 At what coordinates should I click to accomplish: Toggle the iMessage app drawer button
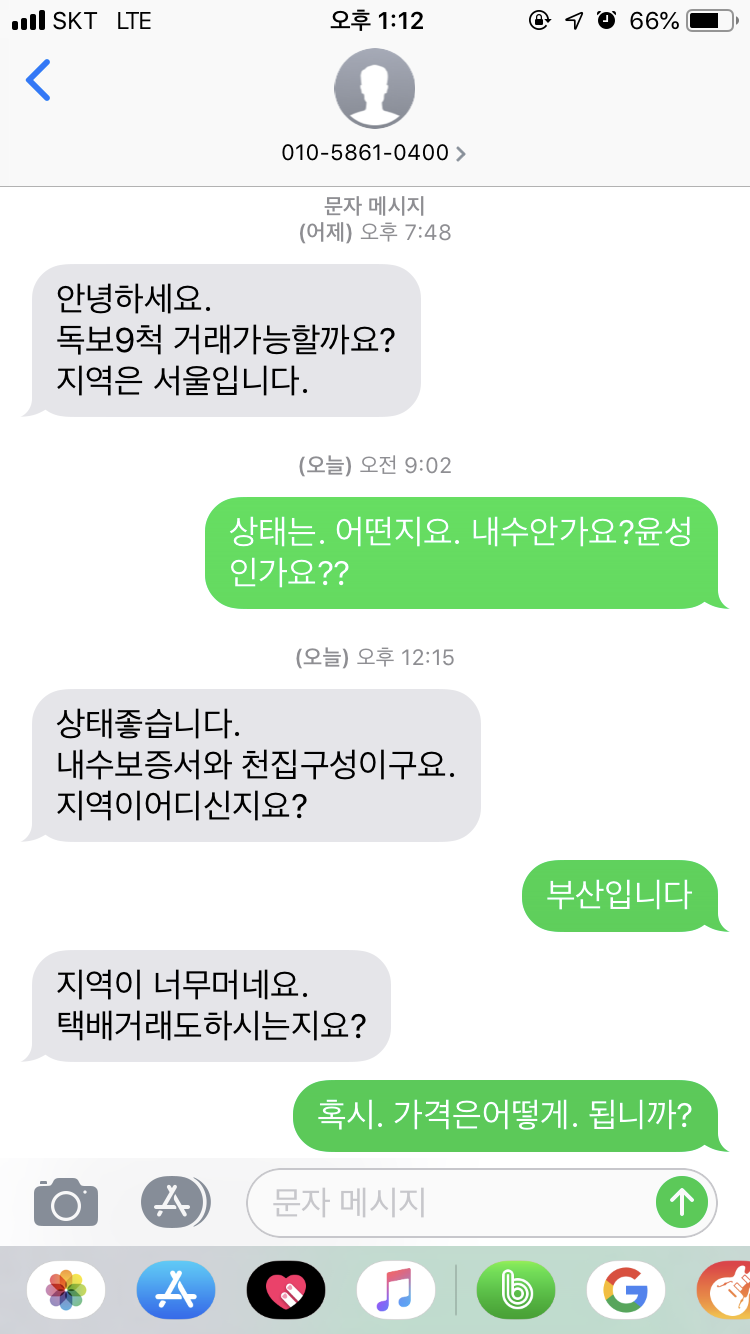pyautogui.click(x=175, y=1201)
